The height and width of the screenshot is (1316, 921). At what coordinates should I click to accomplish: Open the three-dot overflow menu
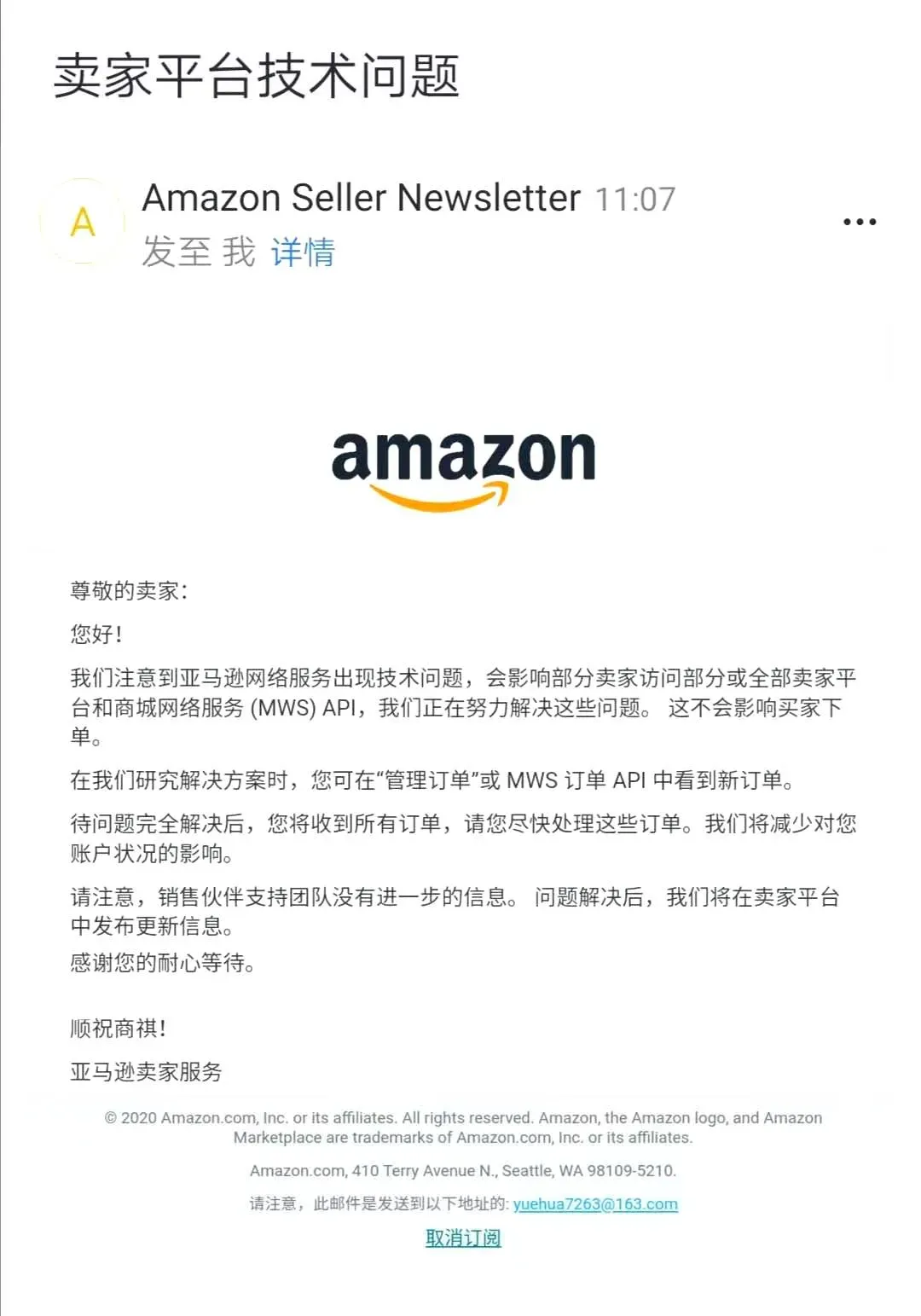coord(859,222)
